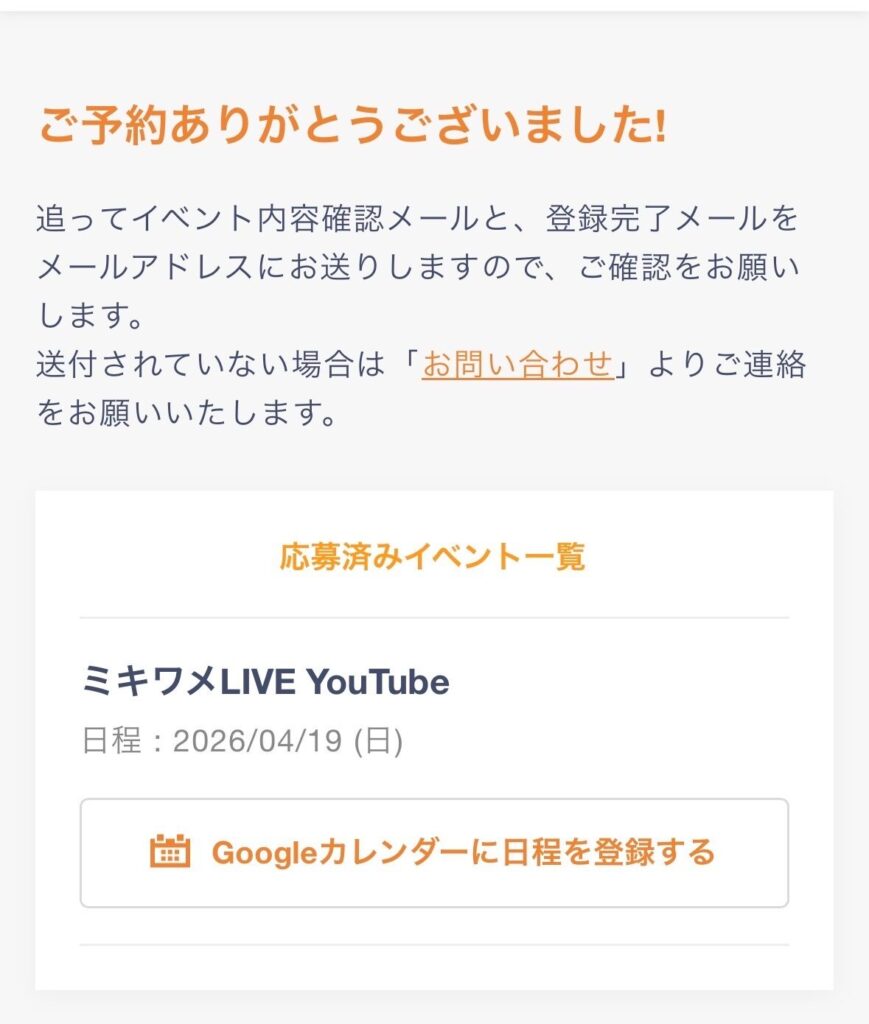Open the お問い合わせ contact link

click(x=517, y=365)
